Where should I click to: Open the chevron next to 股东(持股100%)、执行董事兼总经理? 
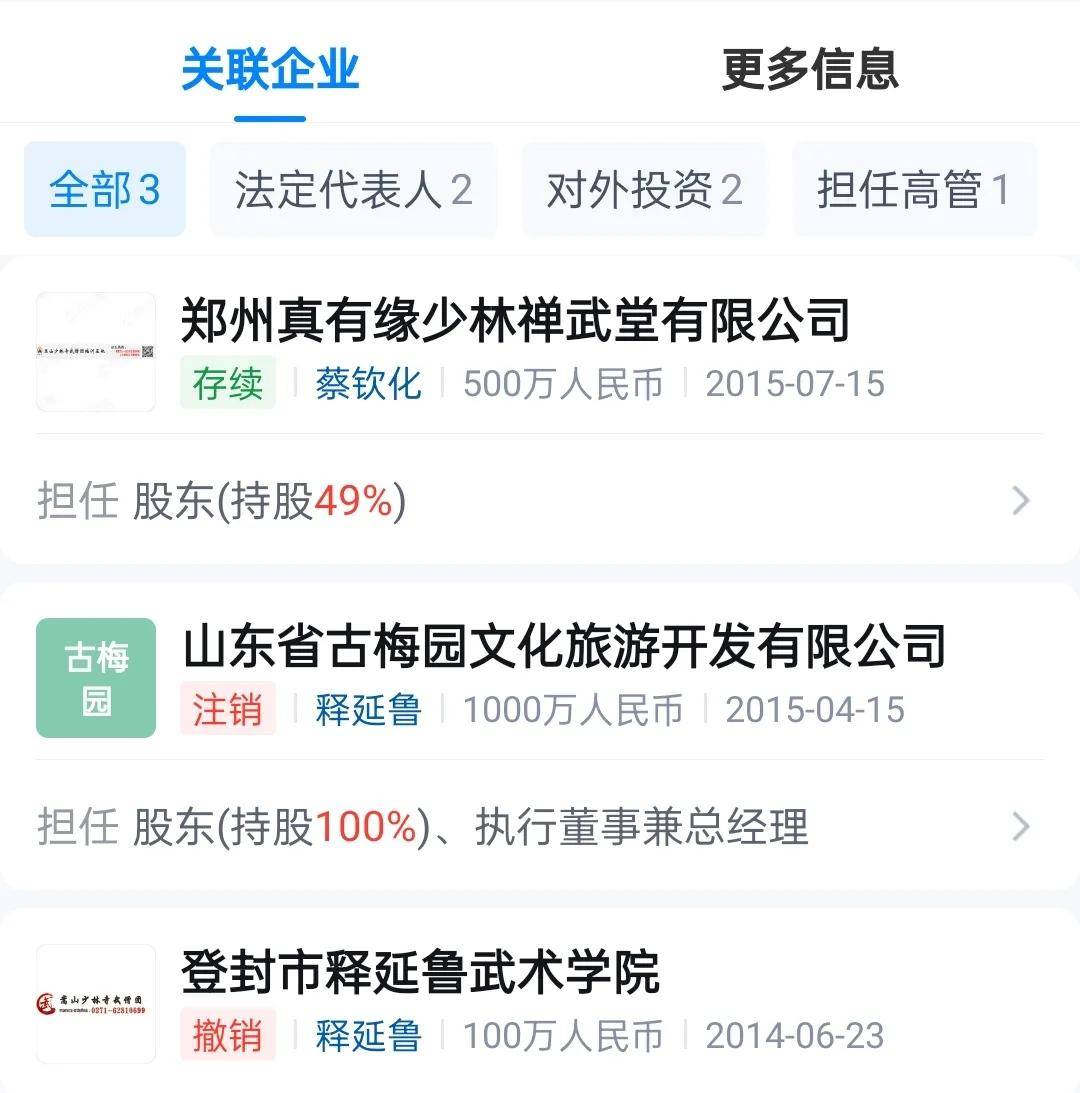point(1020,827)
